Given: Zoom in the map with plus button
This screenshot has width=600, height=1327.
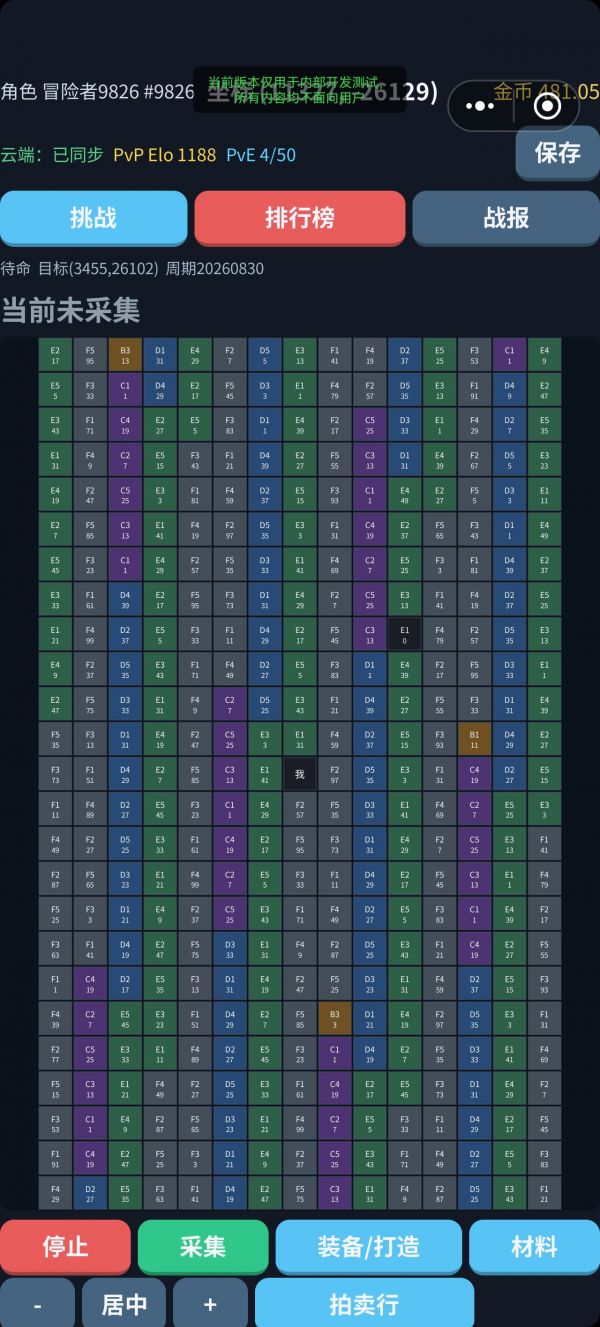Looking at the screenshot, I should click(x=210, y=1303).
